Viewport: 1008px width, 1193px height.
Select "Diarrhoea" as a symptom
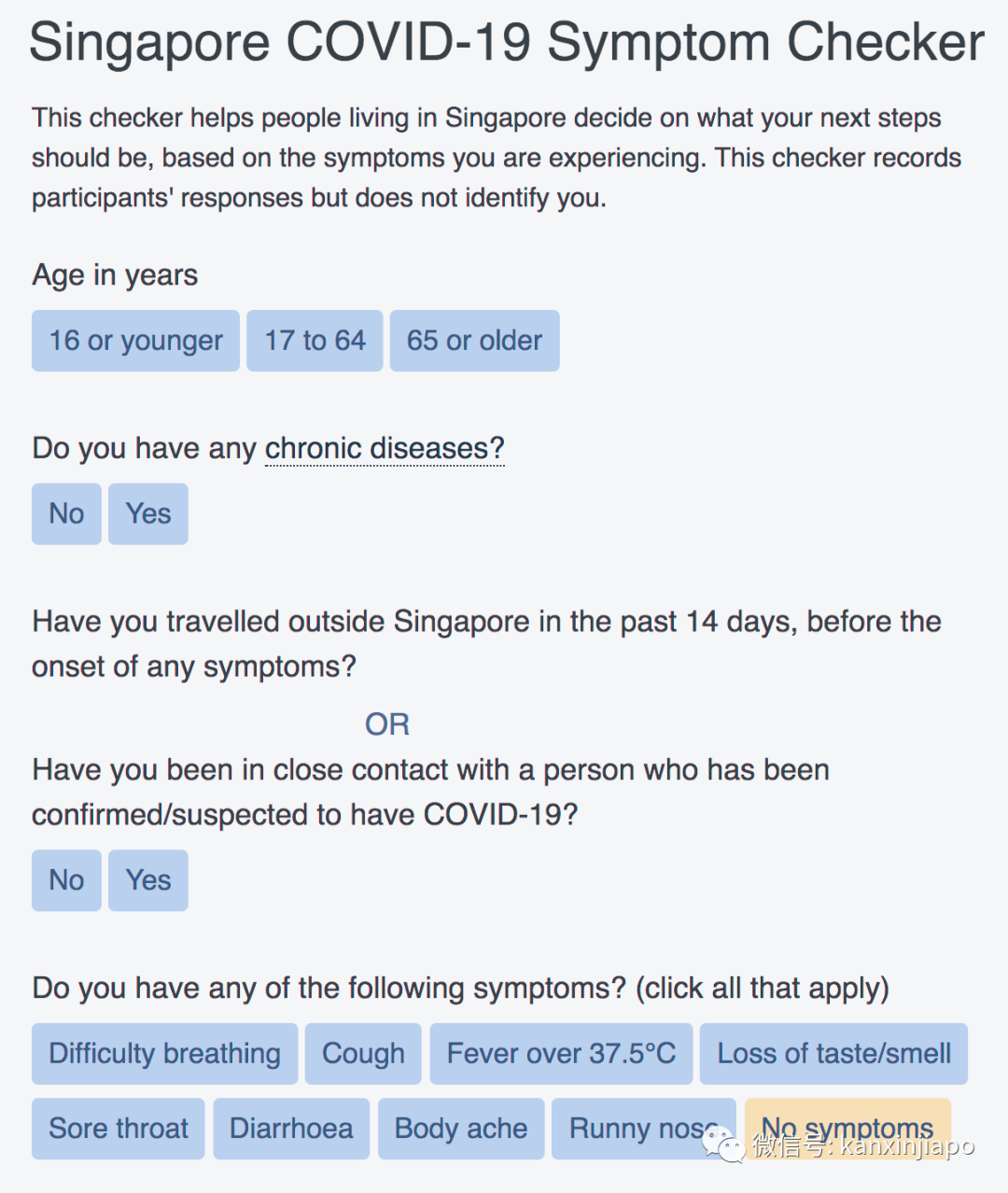(291, 1129)
